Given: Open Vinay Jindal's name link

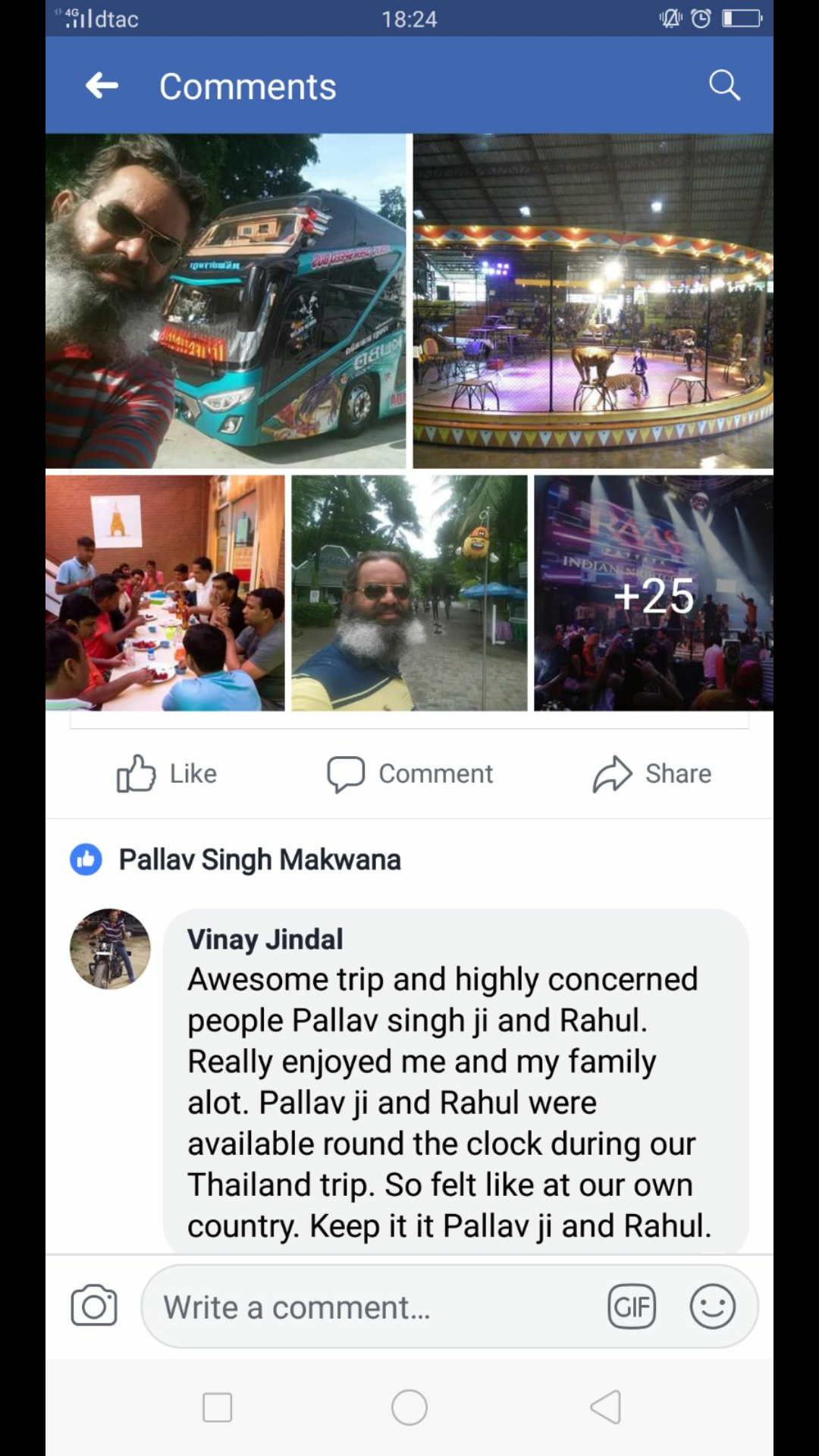Looking at the screenshot, I should (265, 940).
